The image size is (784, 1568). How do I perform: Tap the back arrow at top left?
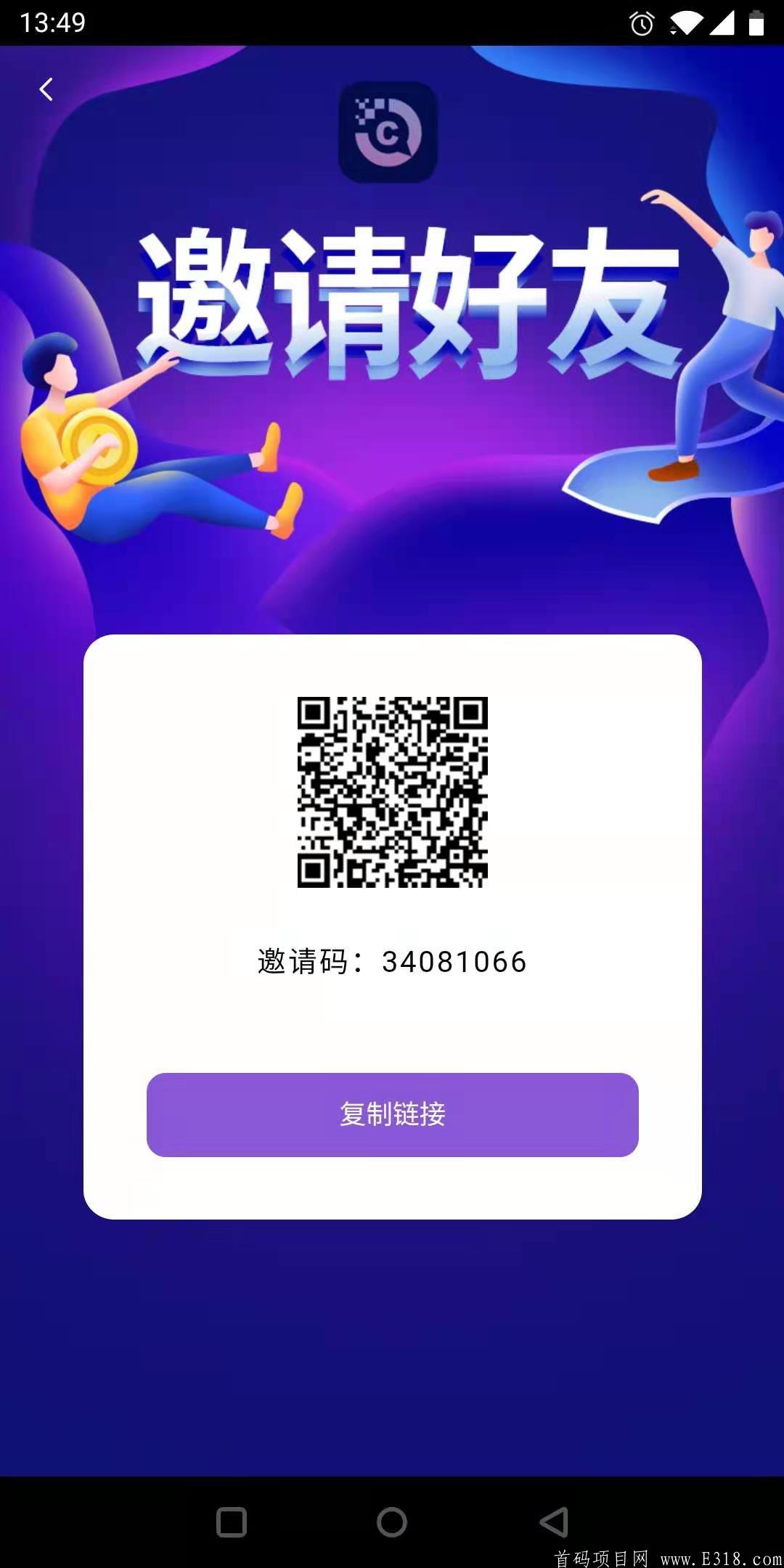46,89
